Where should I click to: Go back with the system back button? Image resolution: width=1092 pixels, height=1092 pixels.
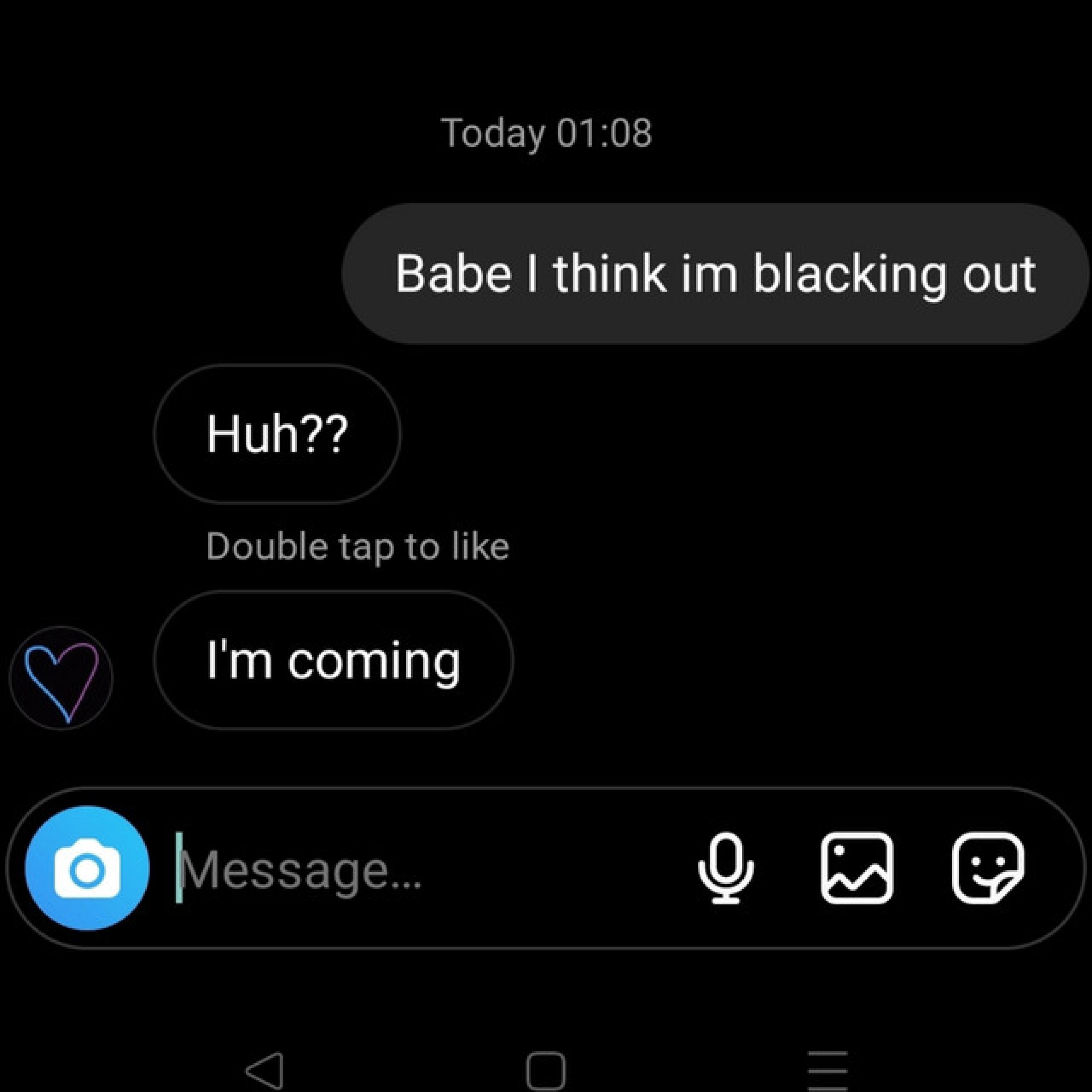[x=265, y=1070]
